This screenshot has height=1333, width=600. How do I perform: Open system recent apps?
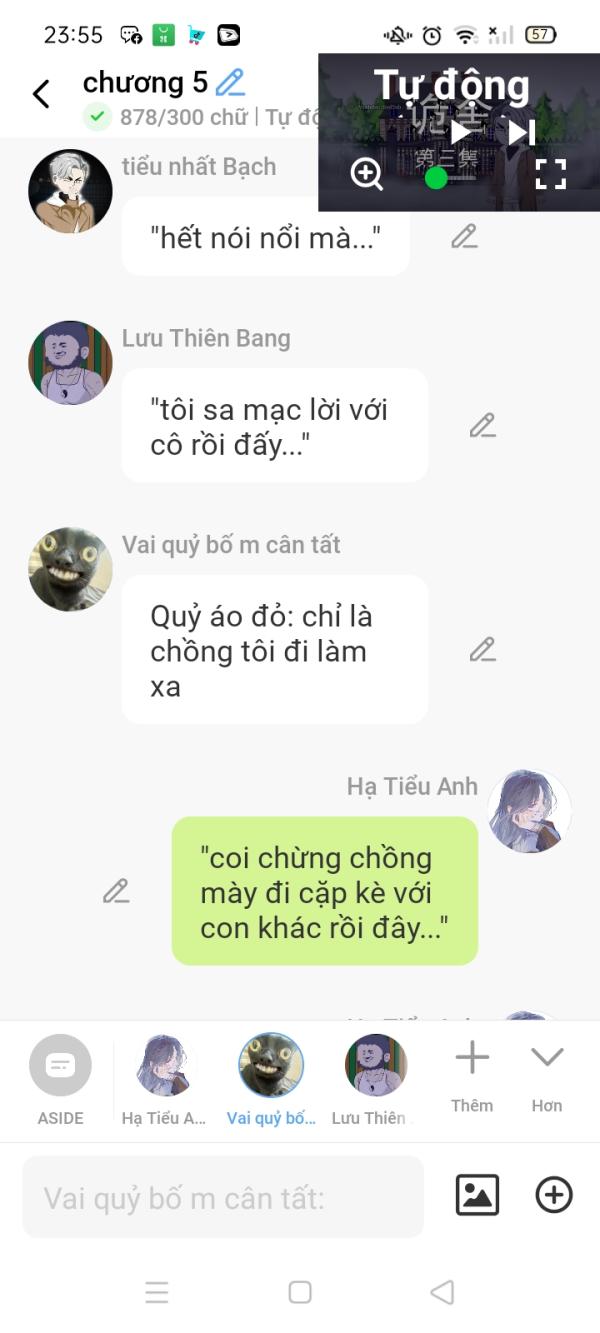(x=157, y=1292)
